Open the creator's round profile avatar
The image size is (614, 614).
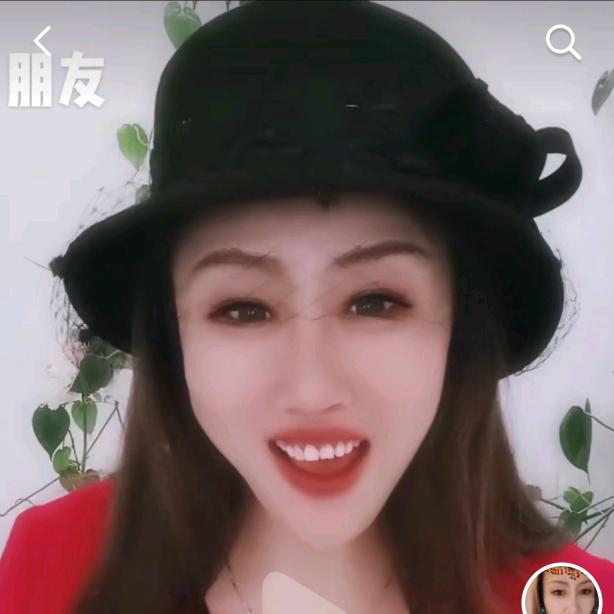(x=562, y=591)
